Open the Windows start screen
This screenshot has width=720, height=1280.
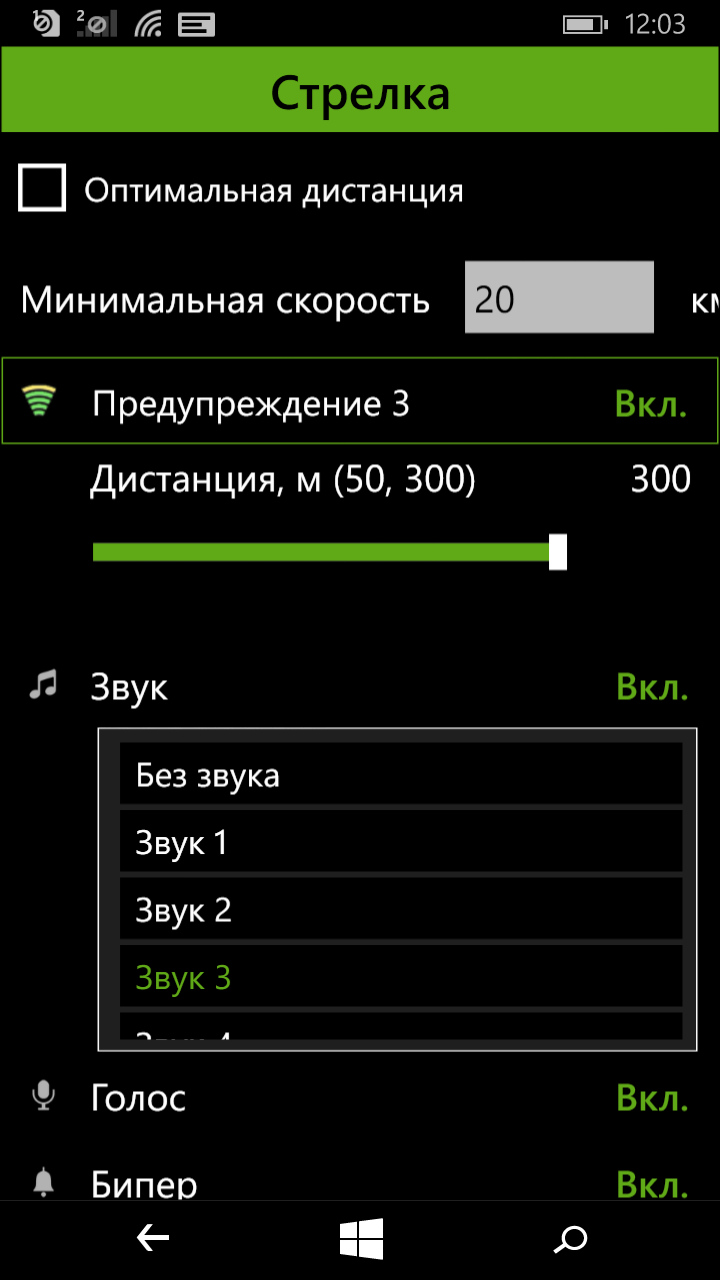tap(361, 1240)
